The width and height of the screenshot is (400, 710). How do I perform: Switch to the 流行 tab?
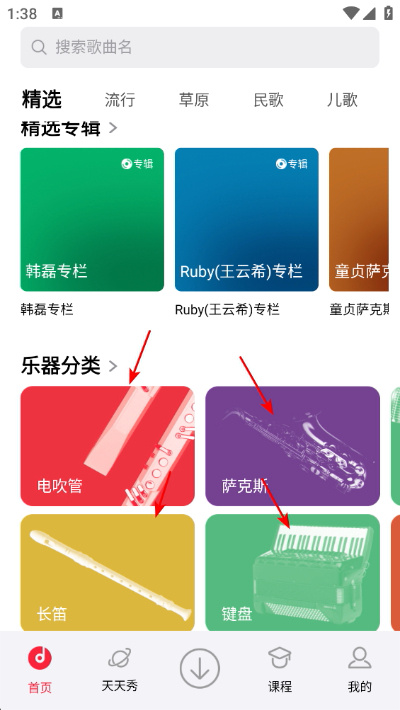[x=120, y=100]
